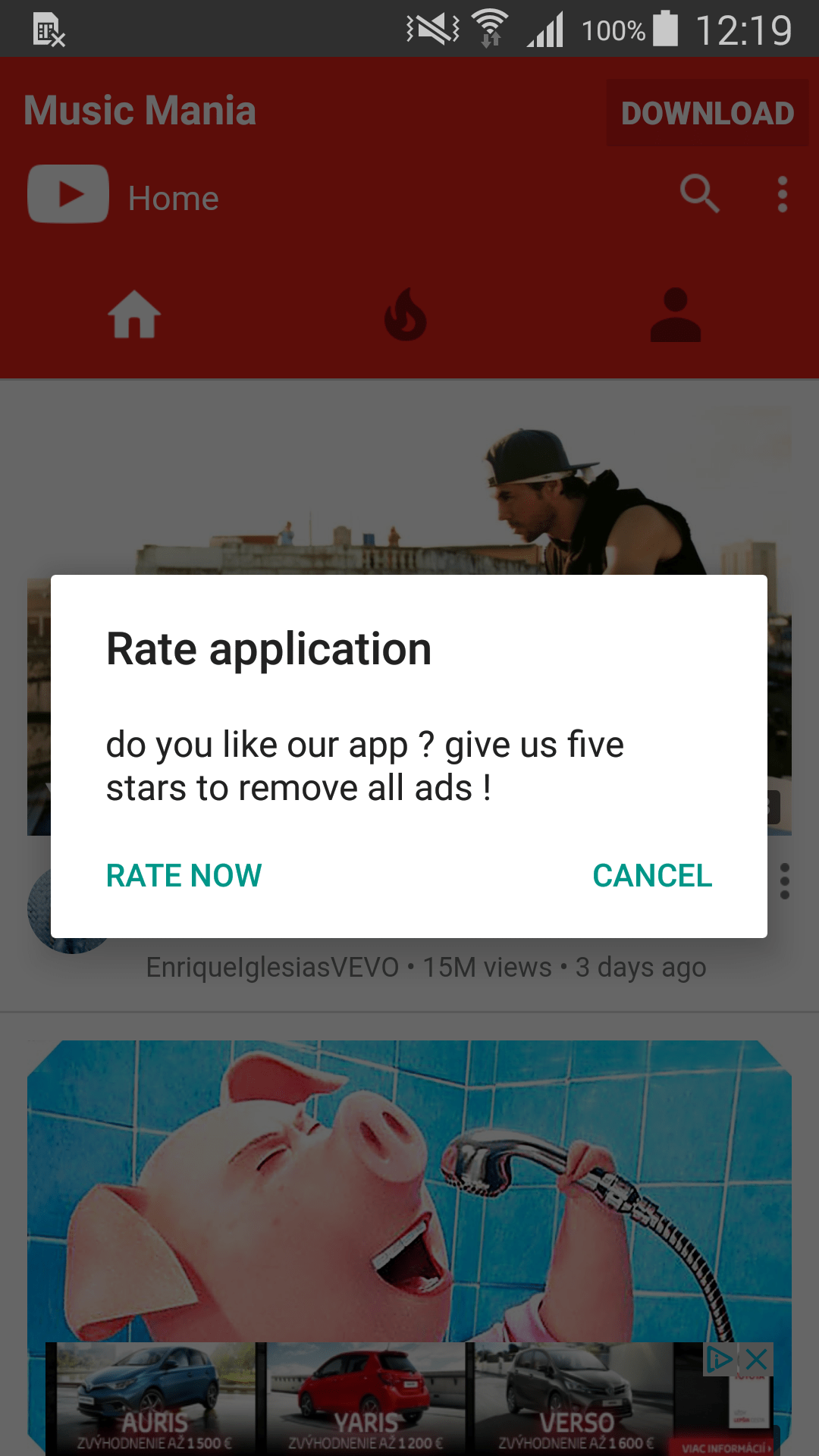Open the AdChoices info icon
The height and width of the screenshot is (1456, 819).
click(x=719, y=1360)
